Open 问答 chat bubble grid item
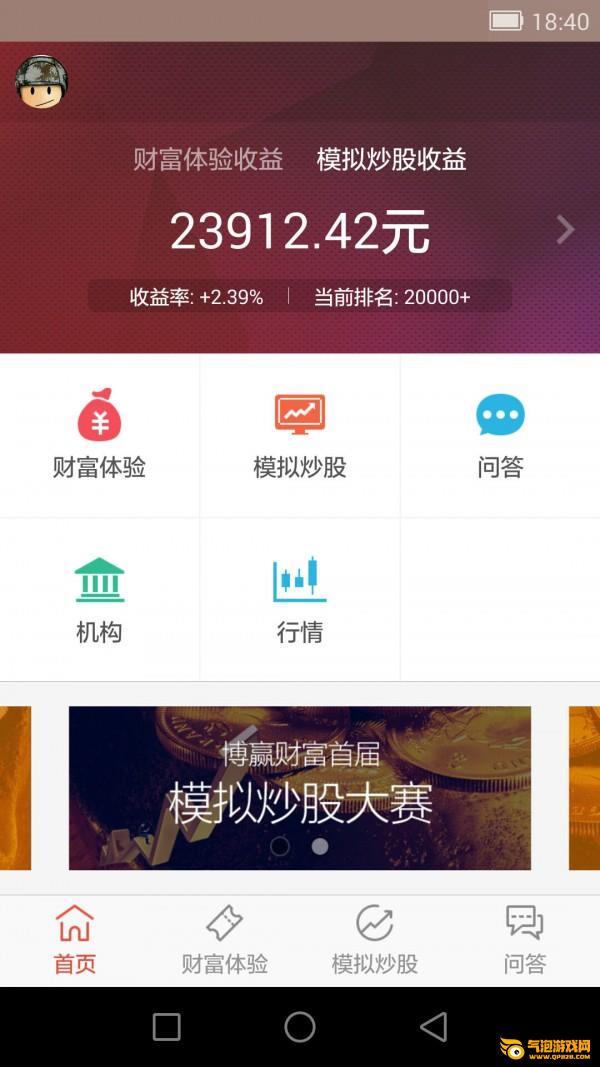This screenshot has height=1067, width=600. pos(500,435)
